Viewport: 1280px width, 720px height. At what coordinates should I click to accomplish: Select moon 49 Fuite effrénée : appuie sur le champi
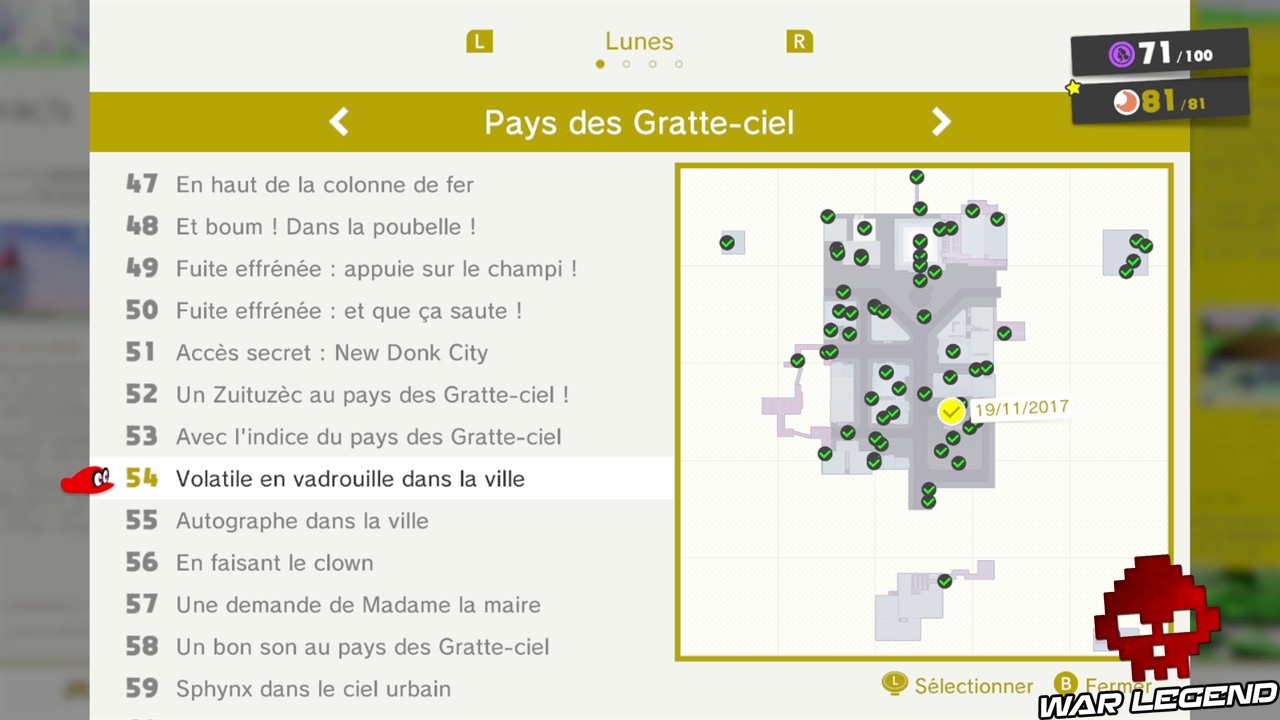tap(376, 269)
